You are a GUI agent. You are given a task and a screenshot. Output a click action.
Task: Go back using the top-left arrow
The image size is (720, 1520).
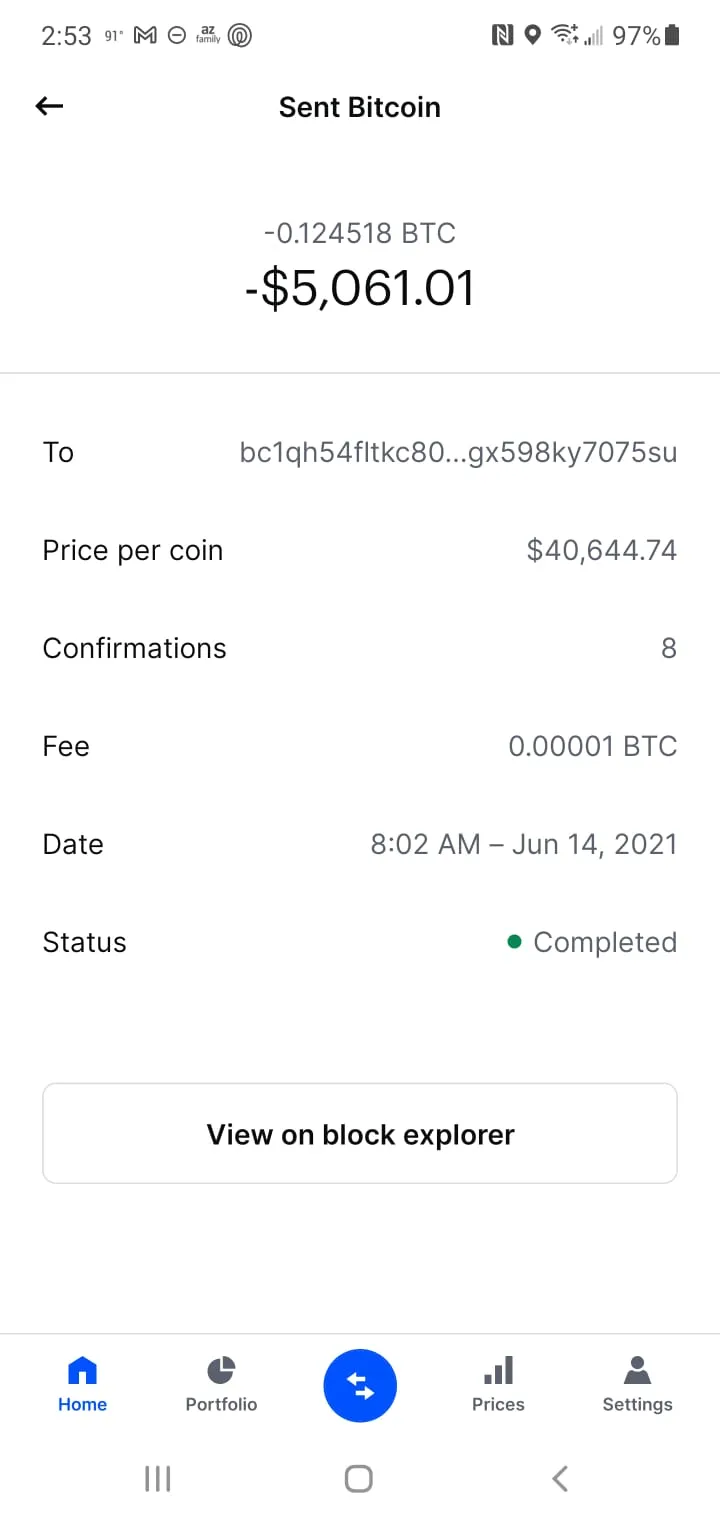(x=49, y=106)
